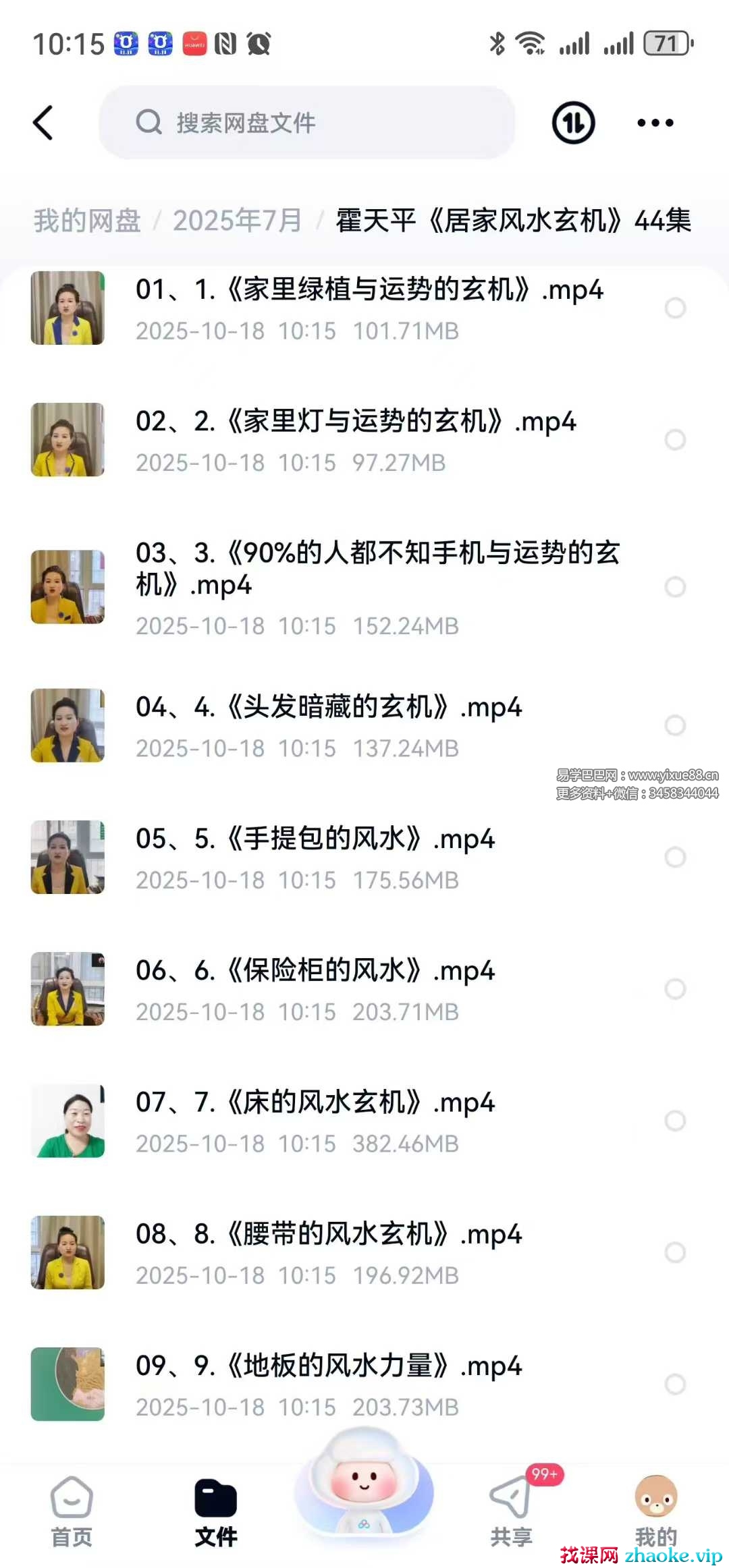Select the checkbox for 02《家里灯与运势的玄机》

coord(675,440)
